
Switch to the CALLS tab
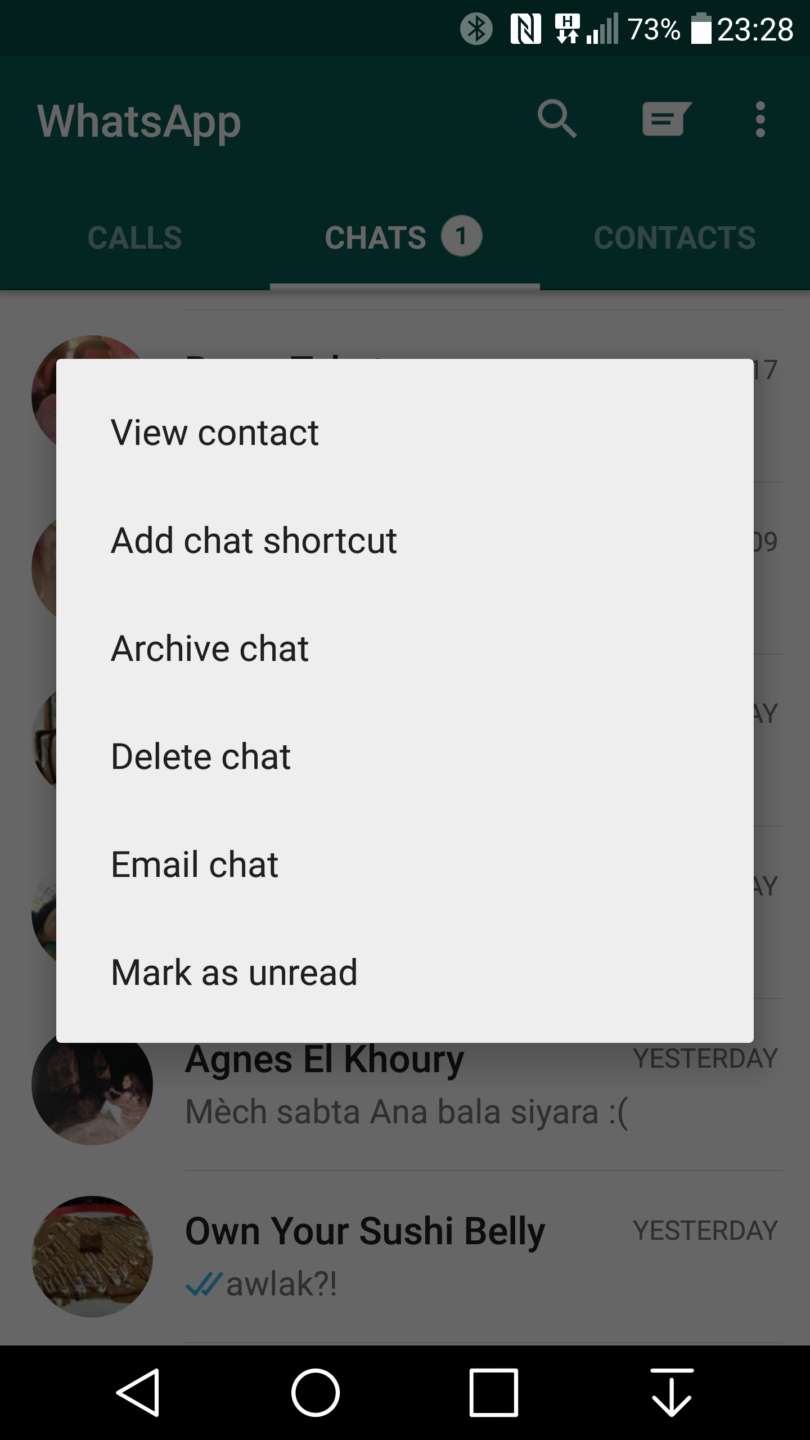tap(134, 237)
